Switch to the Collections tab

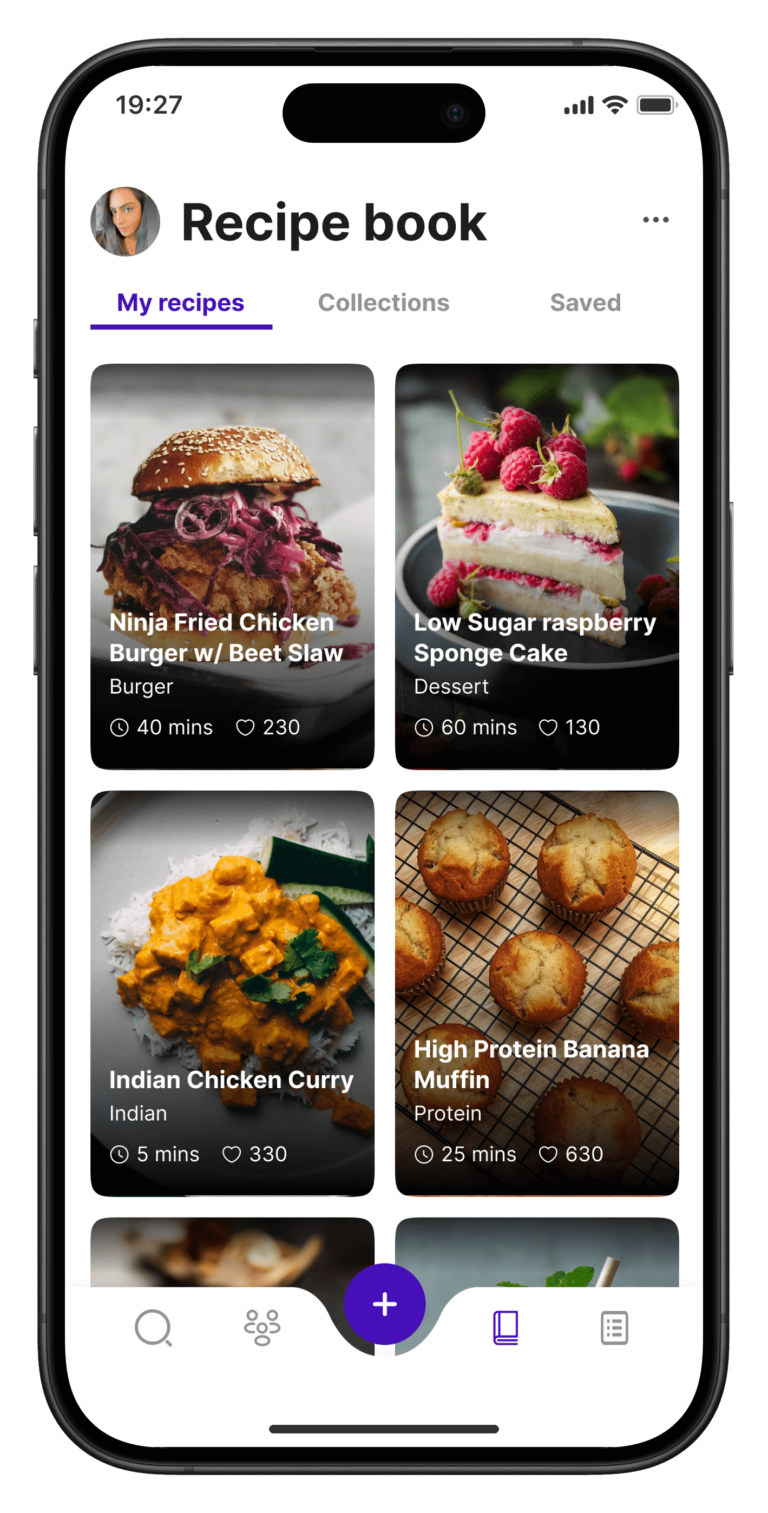pos(384,303)
